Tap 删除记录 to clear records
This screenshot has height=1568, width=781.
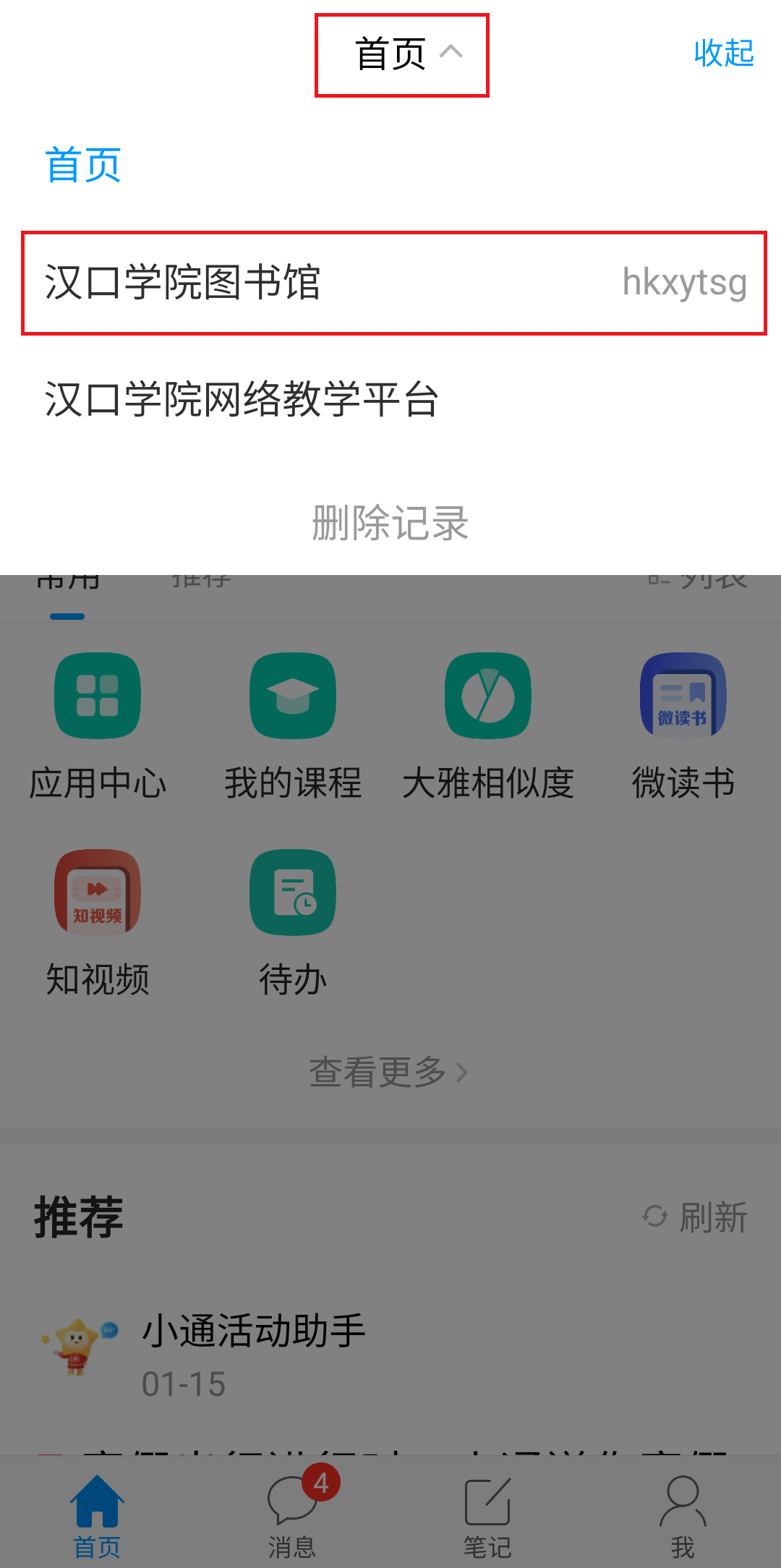pos(390,523)
